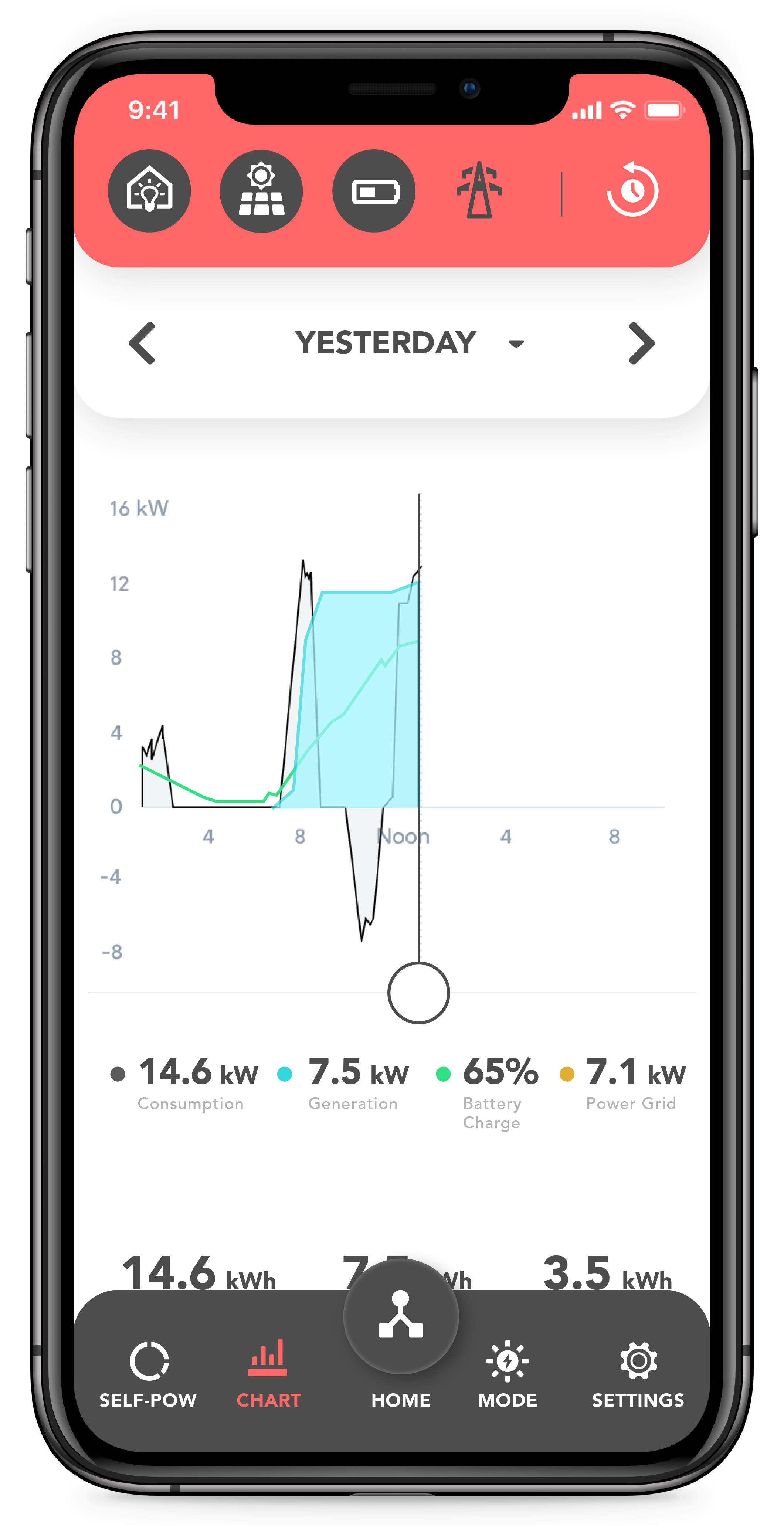Open the SETTINGS tab
784x1526 pixels.
coord(638,1374)
